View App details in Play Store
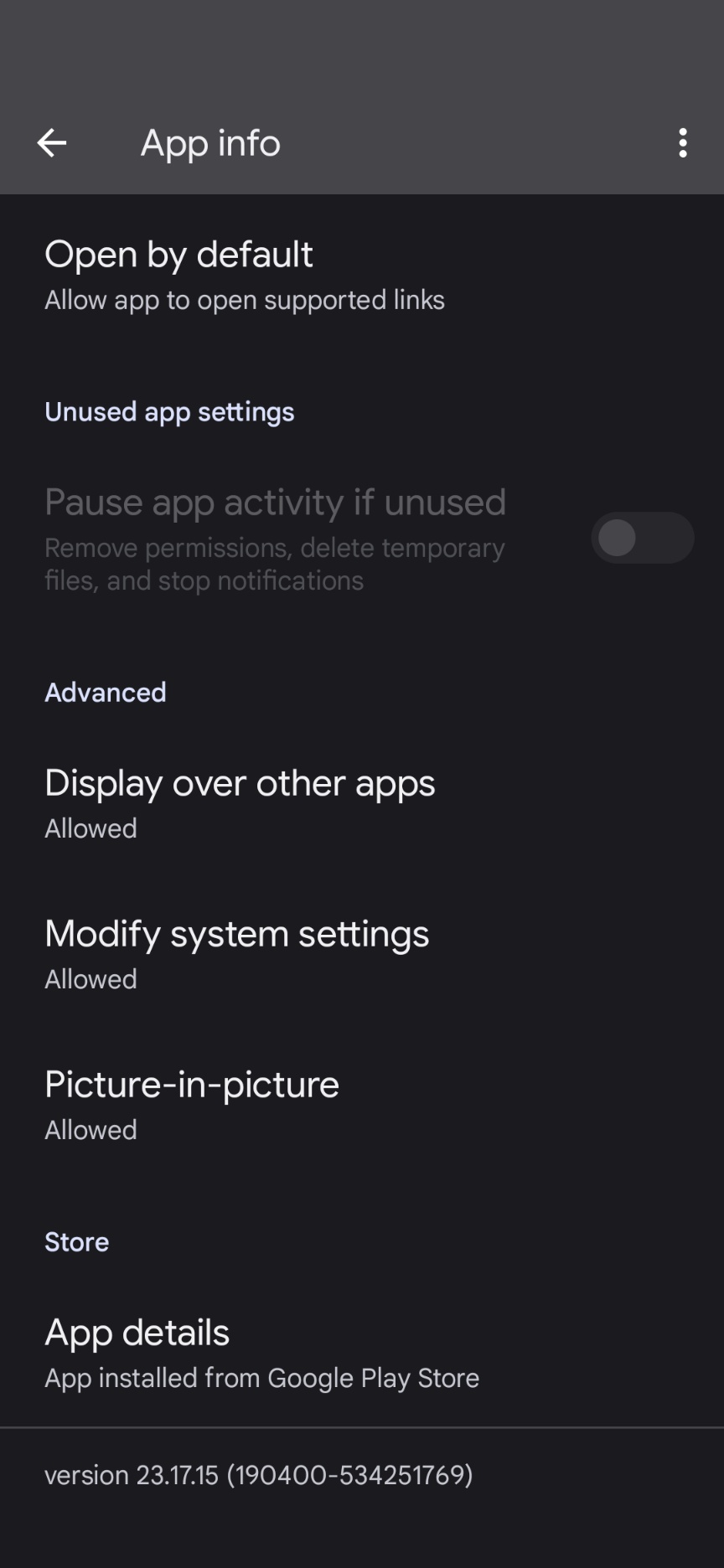This screenshot has height=1568, width=724. click(x=261, y=1352)
